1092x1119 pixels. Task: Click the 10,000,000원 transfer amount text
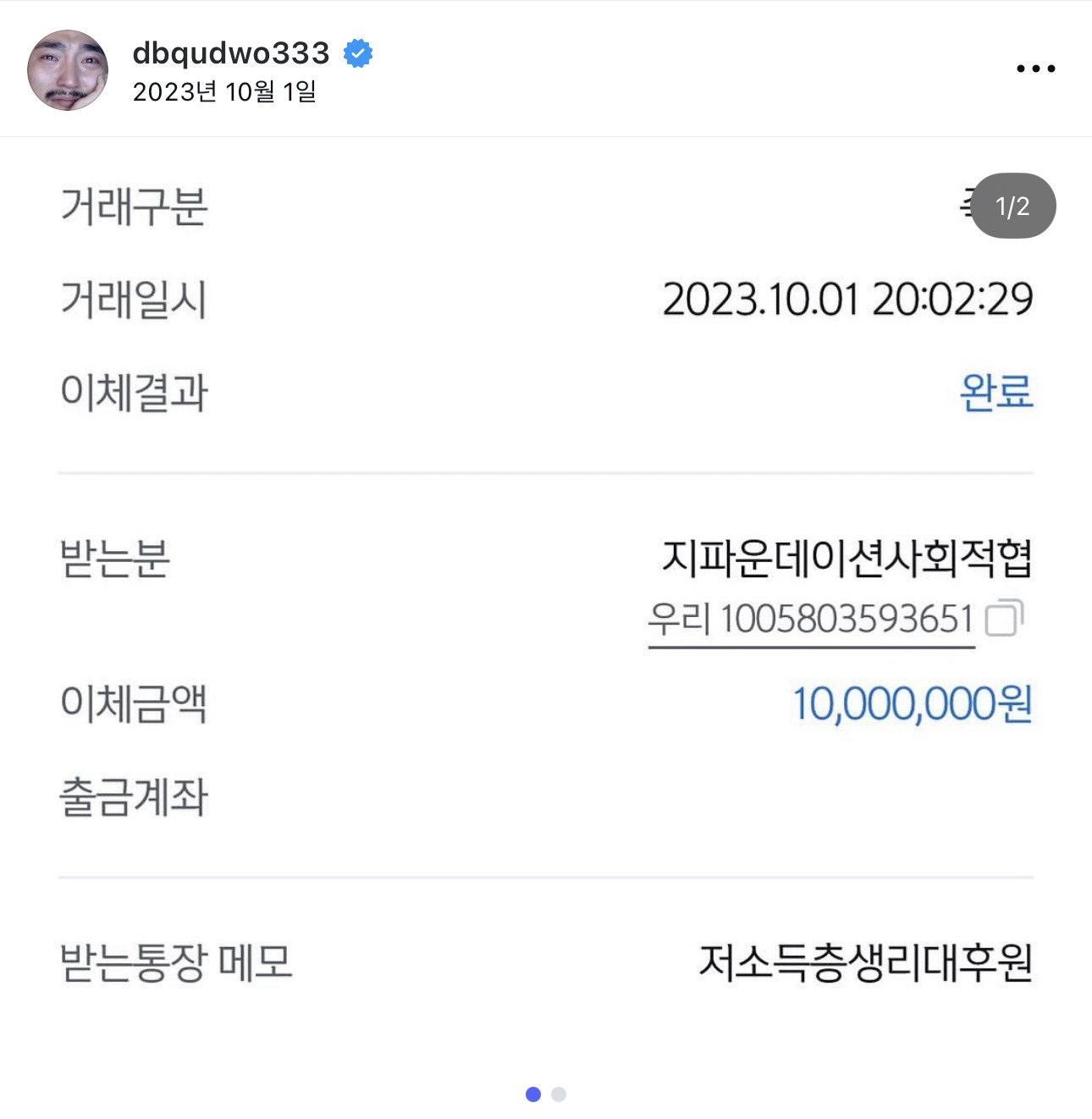coord(913,705)
